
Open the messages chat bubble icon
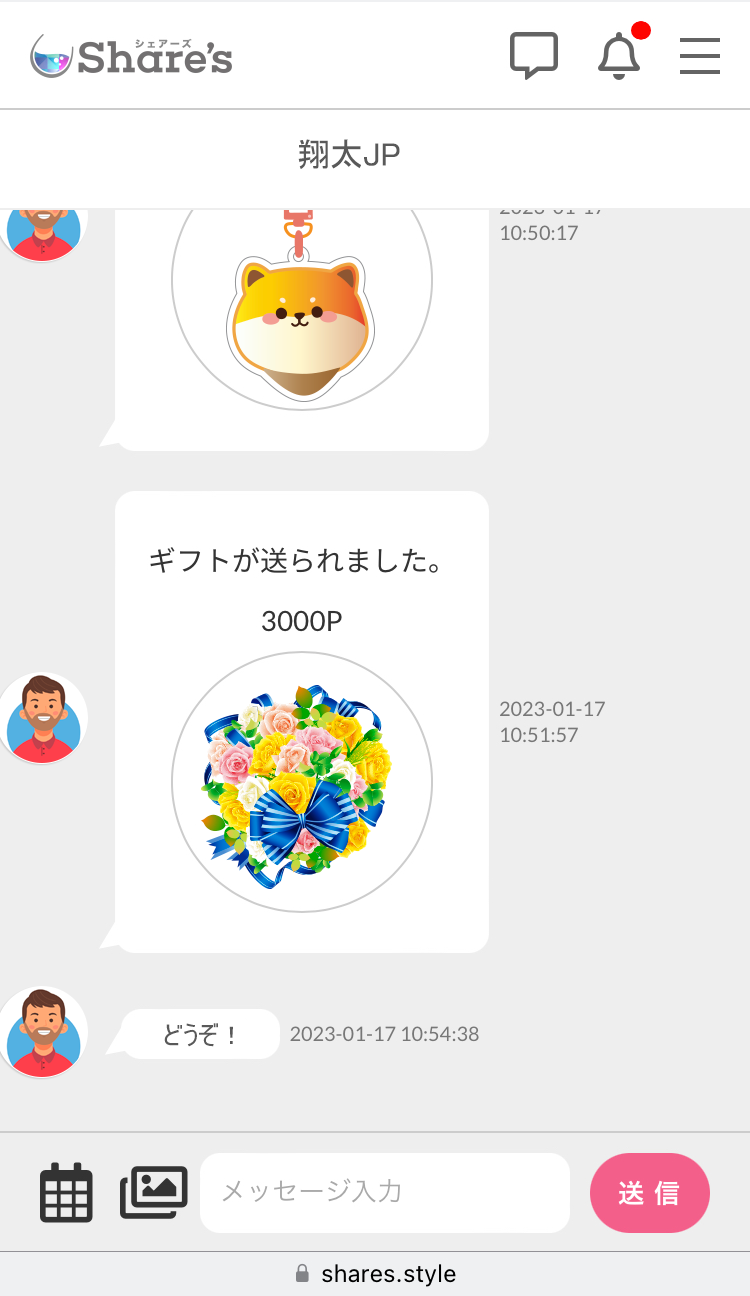pos(533,55)
